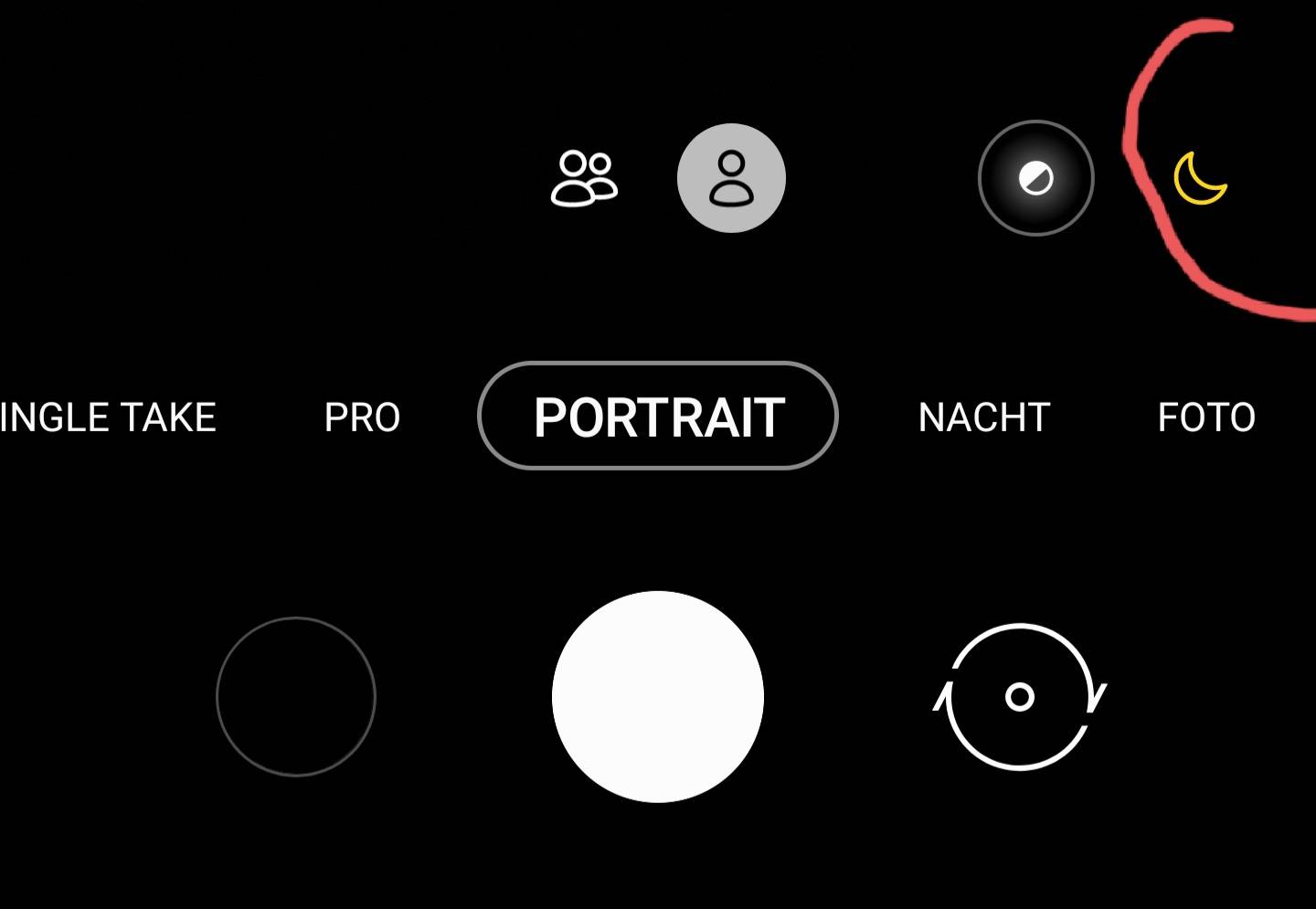Flip between front and rear camera
This screenshot has height=909, width=1316.
1020,697
